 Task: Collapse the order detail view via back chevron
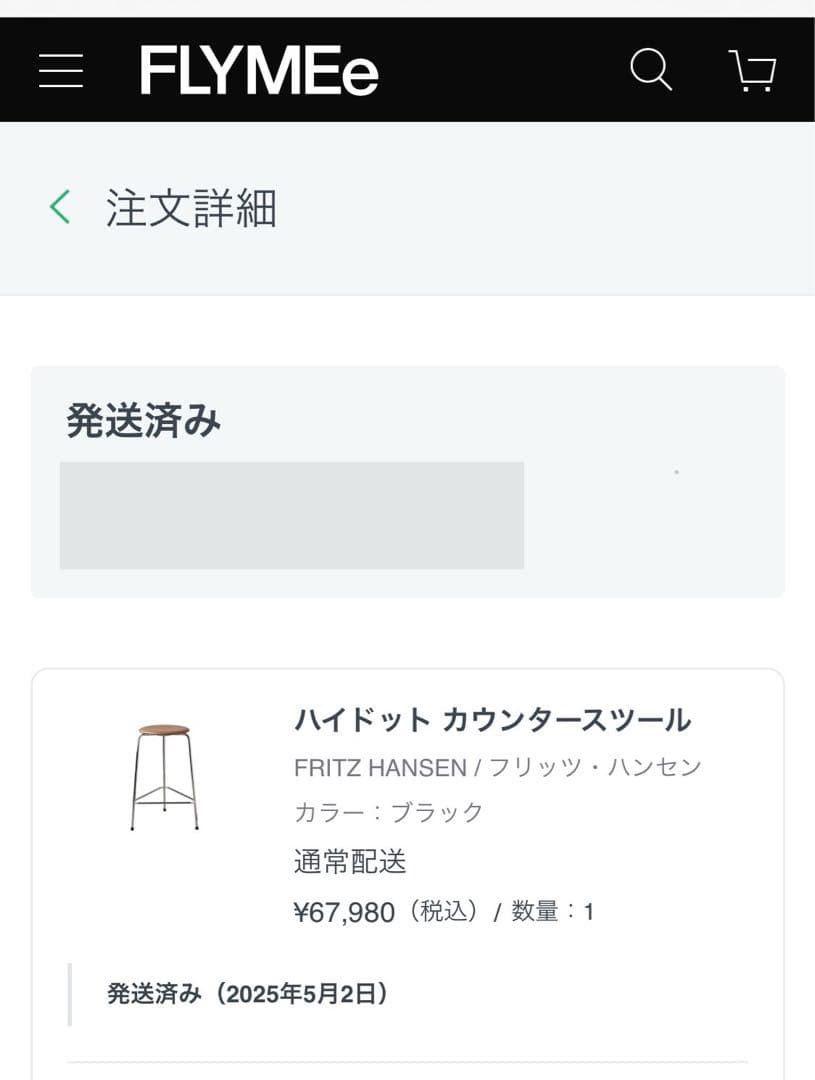click(58, 204)
